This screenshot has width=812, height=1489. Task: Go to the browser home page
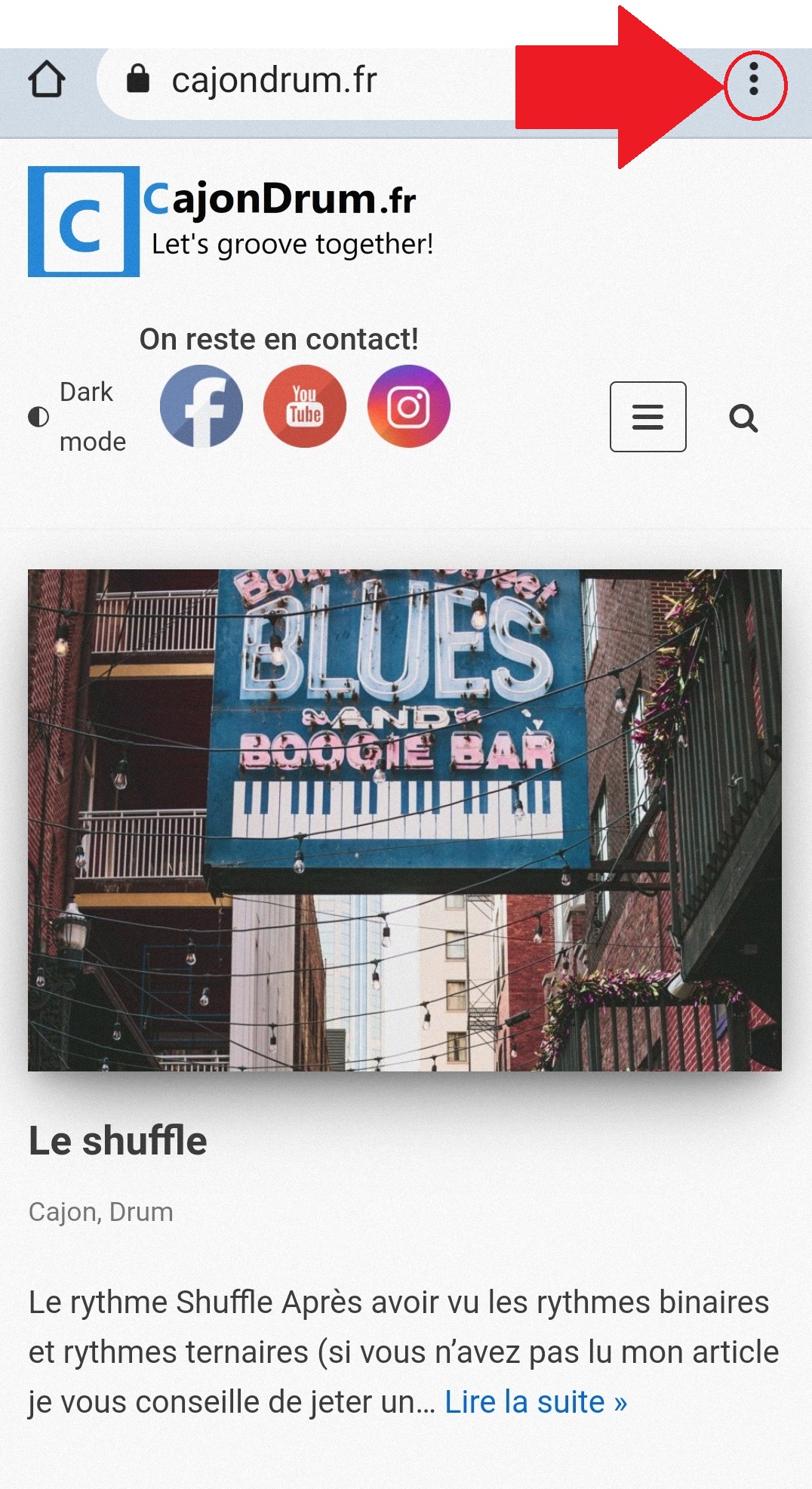click(x=47, y=79)
